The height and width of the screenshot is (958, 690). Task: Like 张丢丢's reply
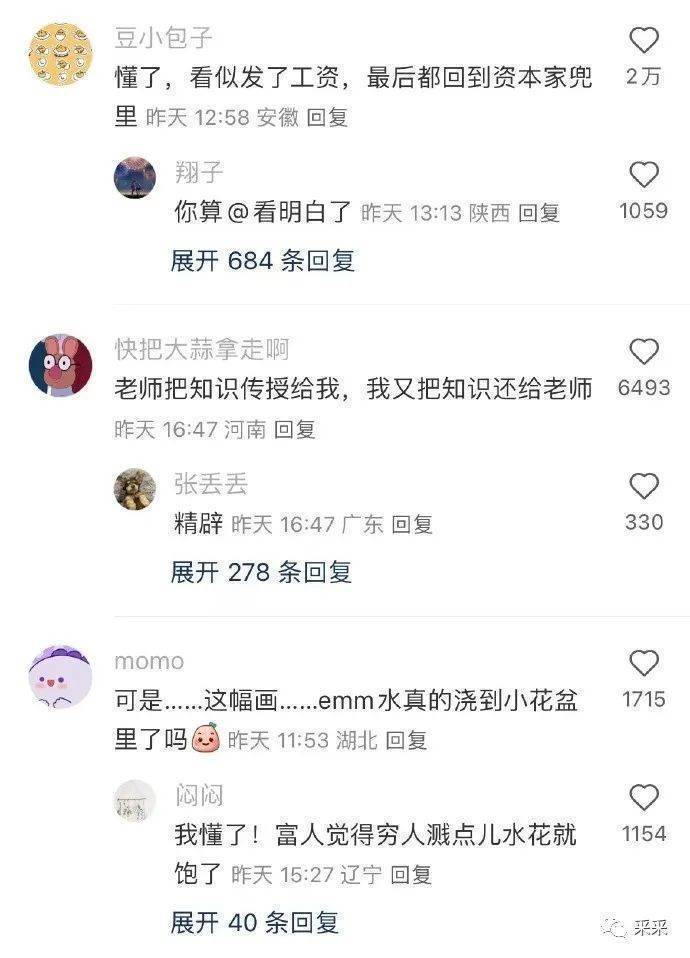(x=644, y=486)
